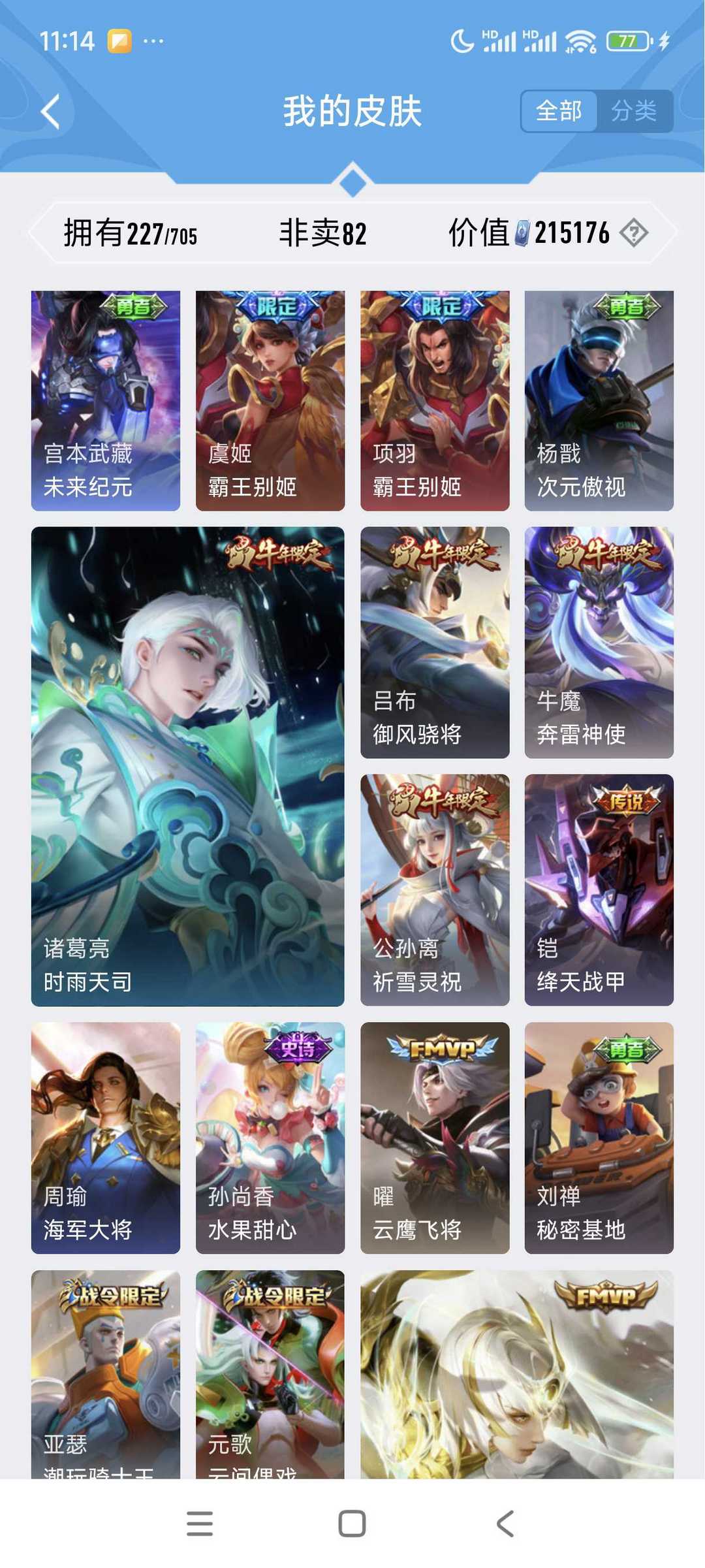The width and height of the screenshot is (705, 1568).
Task: Open 项羽 霸王别姬 skin card
Action: click(x=435, y=400)
